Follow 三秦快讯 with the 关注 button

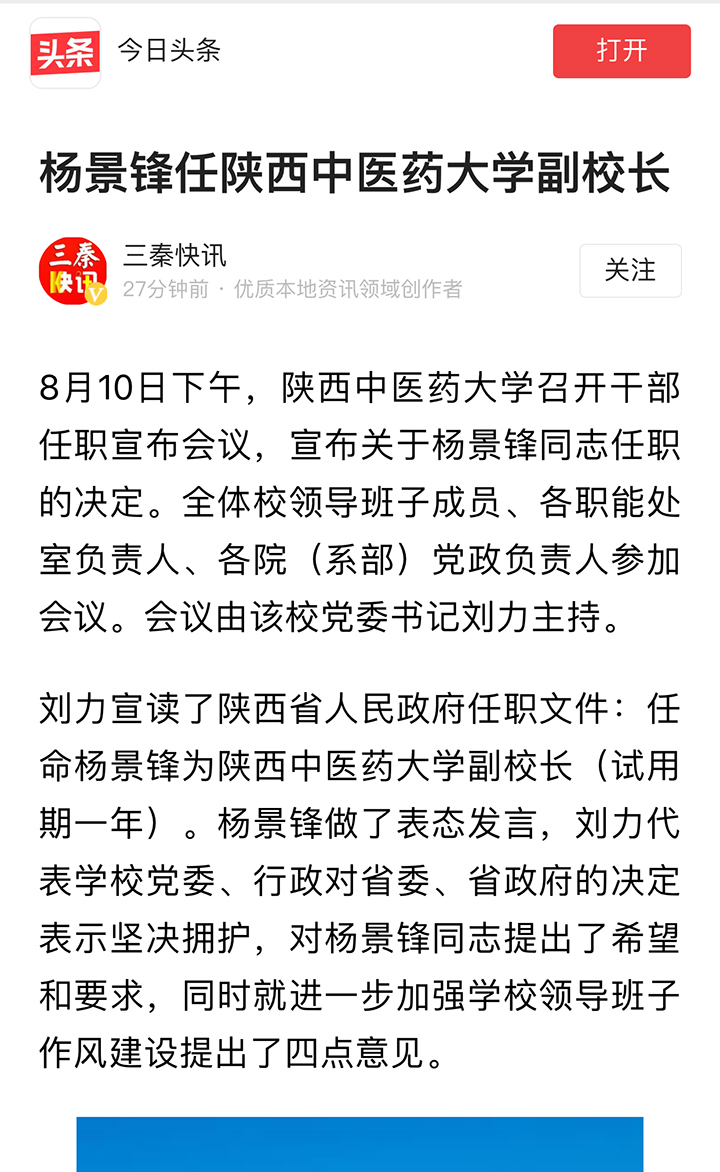(630, 270)
